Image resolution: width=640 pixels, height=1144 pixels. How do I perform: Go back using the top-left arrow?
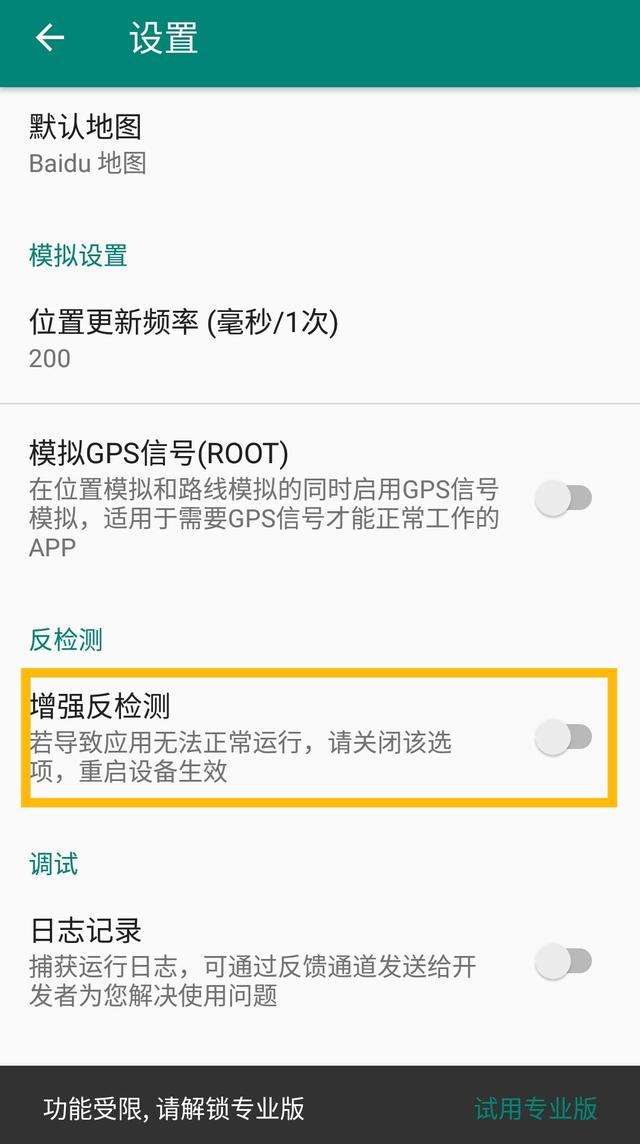point(49,39)
